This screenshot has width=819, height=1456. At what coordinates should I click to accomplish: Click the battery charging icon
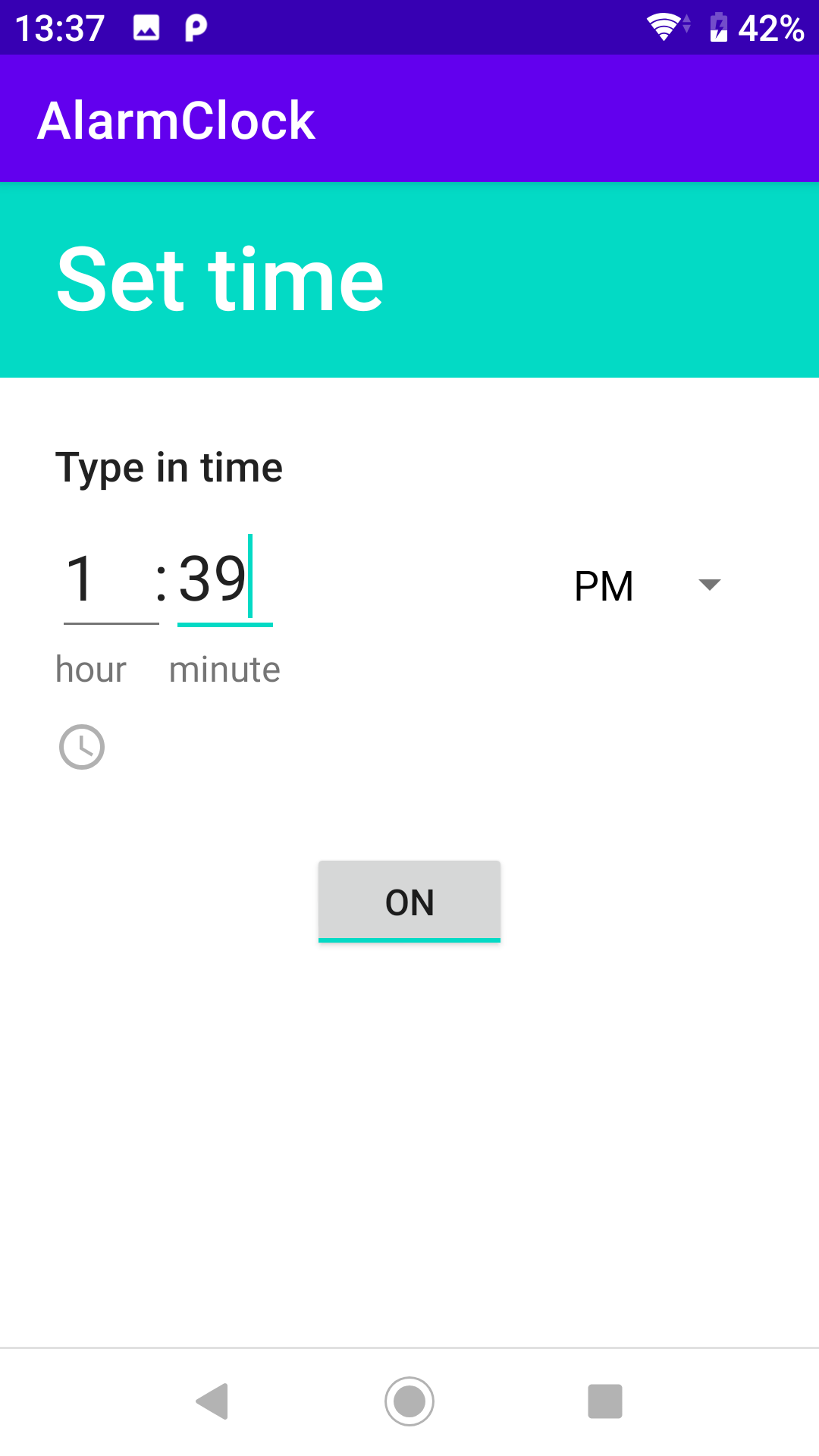point(719,27)
